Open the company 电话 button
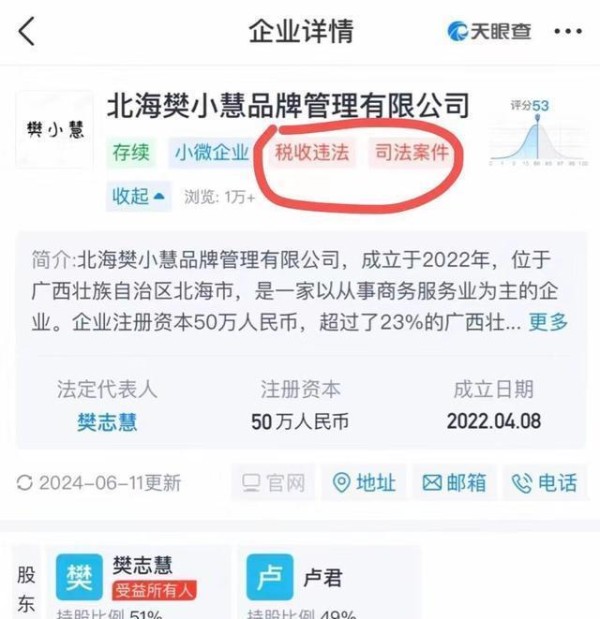Screen dimensions: 600x619 pyautogui.click(x=545, y=483)
